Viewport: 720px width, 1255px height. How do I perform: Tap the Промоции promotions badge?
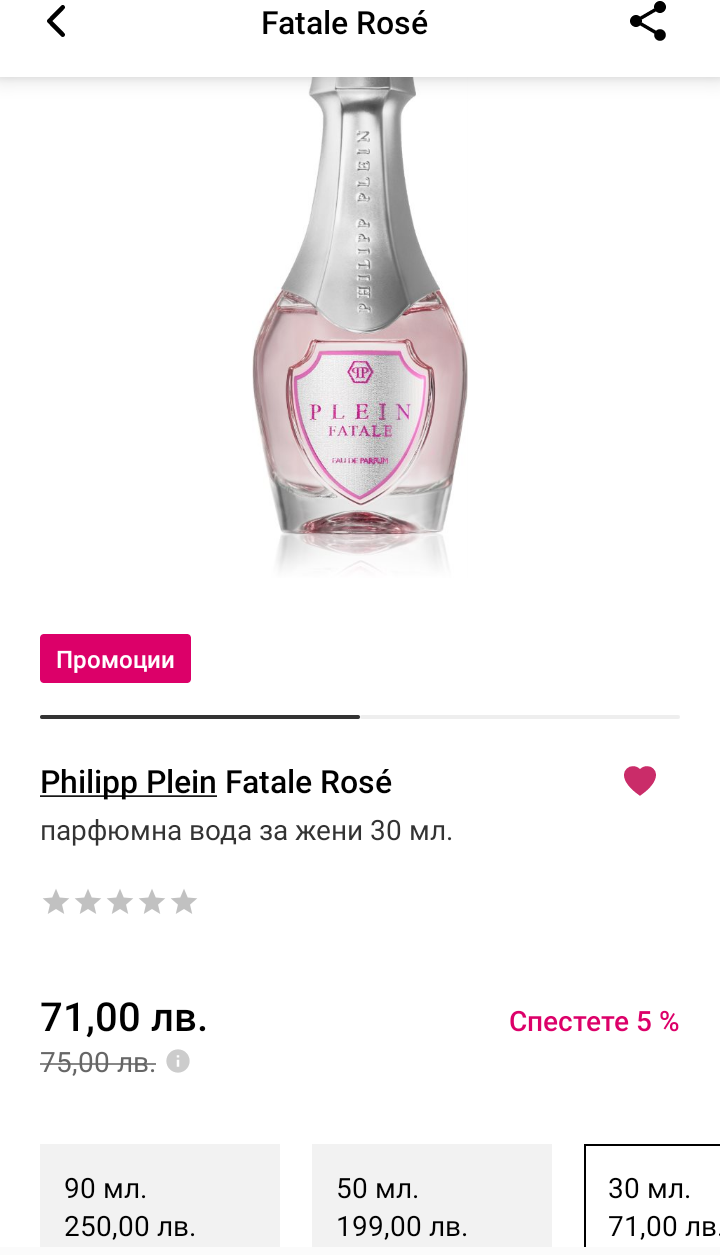(115, 659)
